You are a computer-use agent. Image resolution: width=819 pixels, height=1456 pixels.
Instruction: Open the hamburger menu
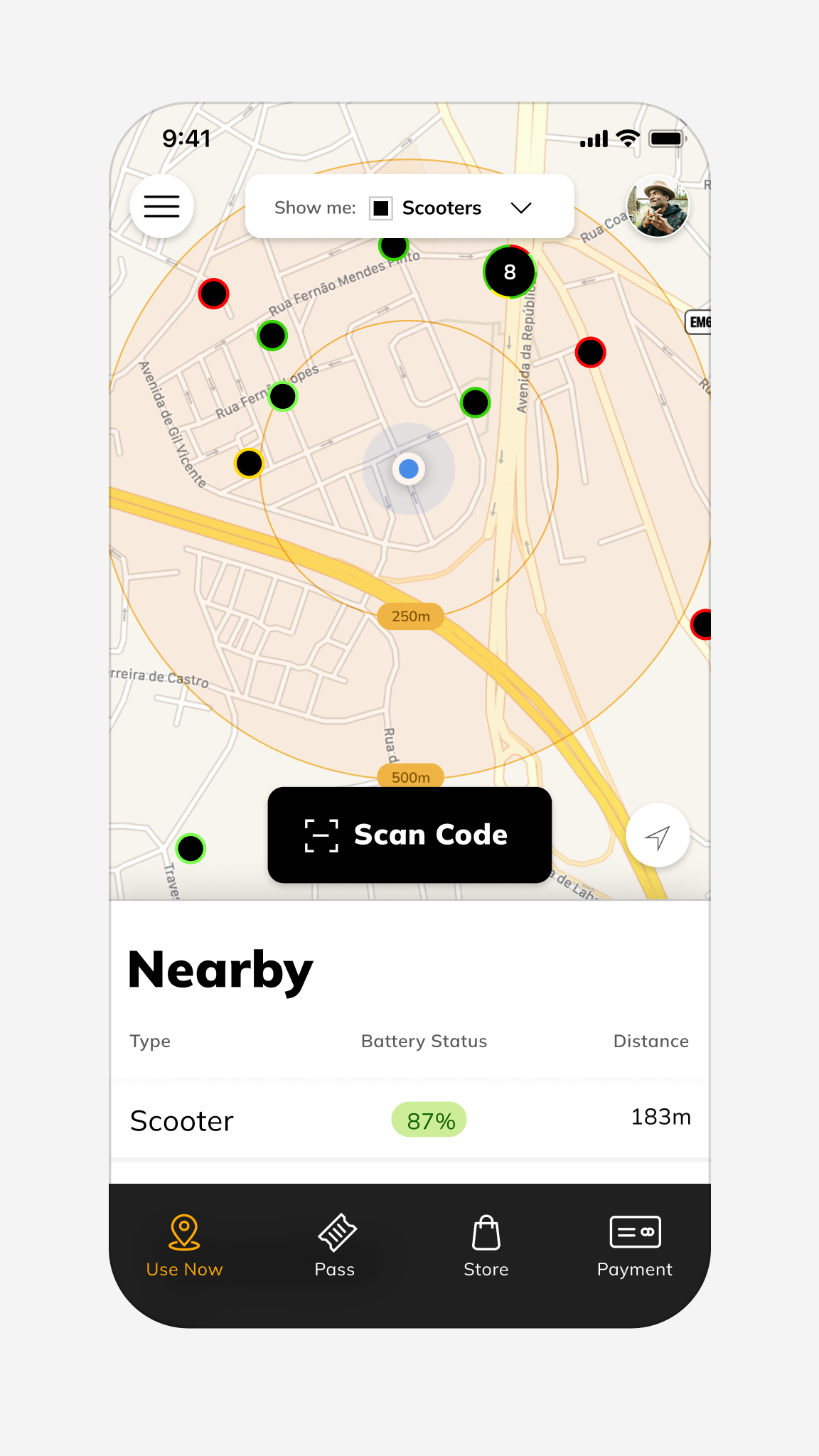(161, 206)
